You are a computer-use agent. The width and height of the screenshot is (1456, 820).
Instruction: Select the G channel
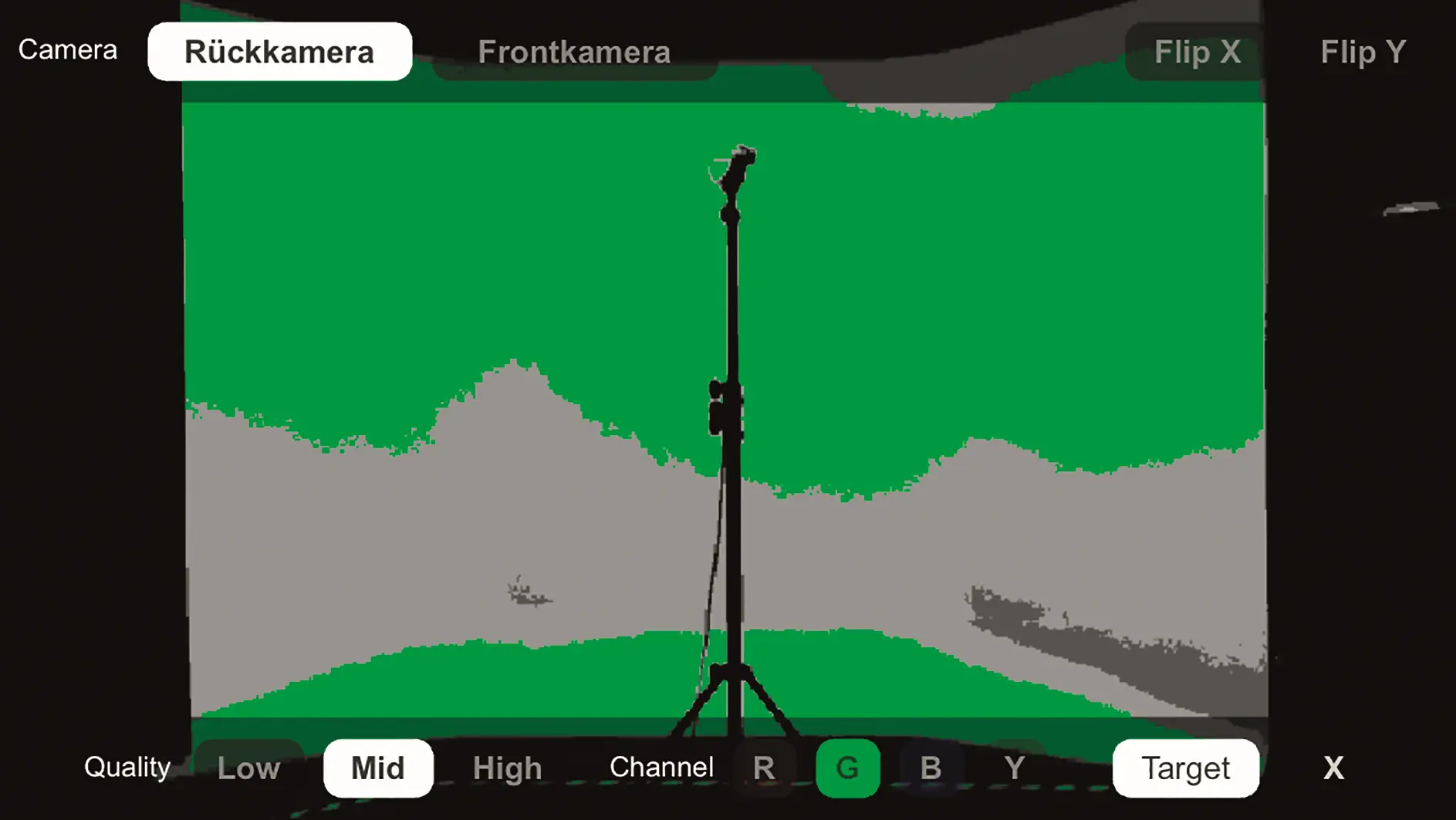(847, 768)
